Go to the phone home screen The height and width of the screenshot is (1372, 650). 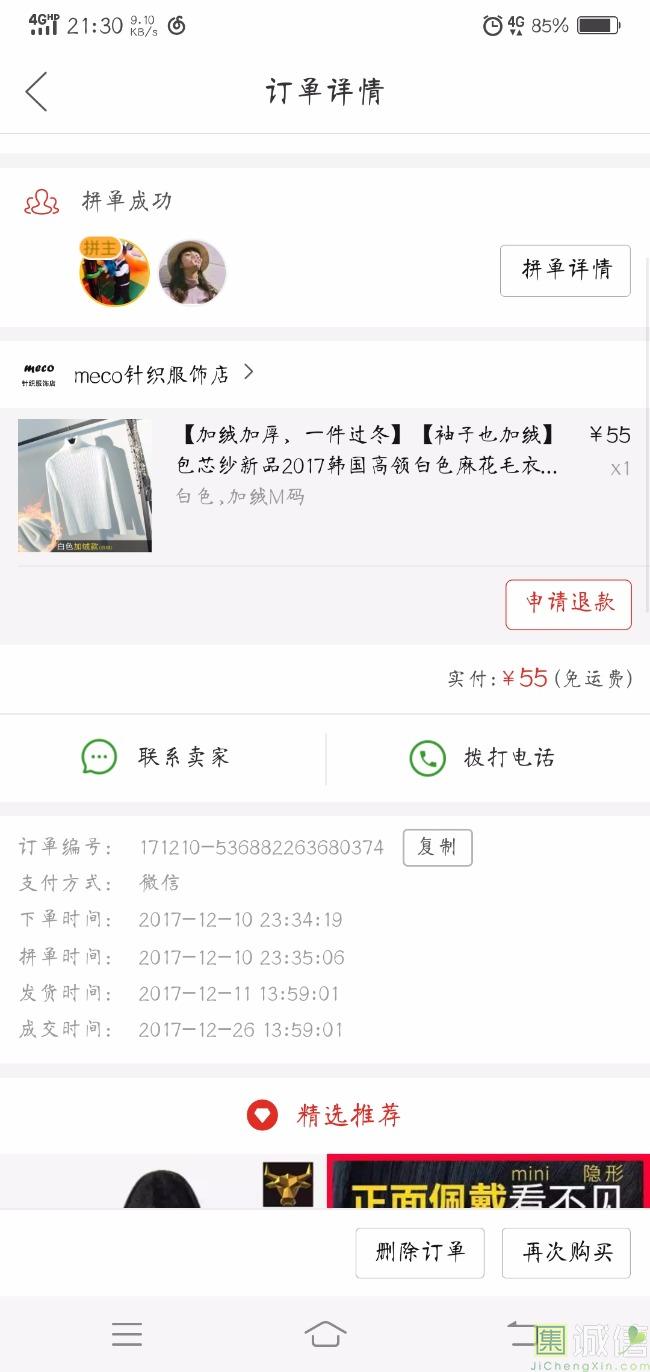(325, 1334)
